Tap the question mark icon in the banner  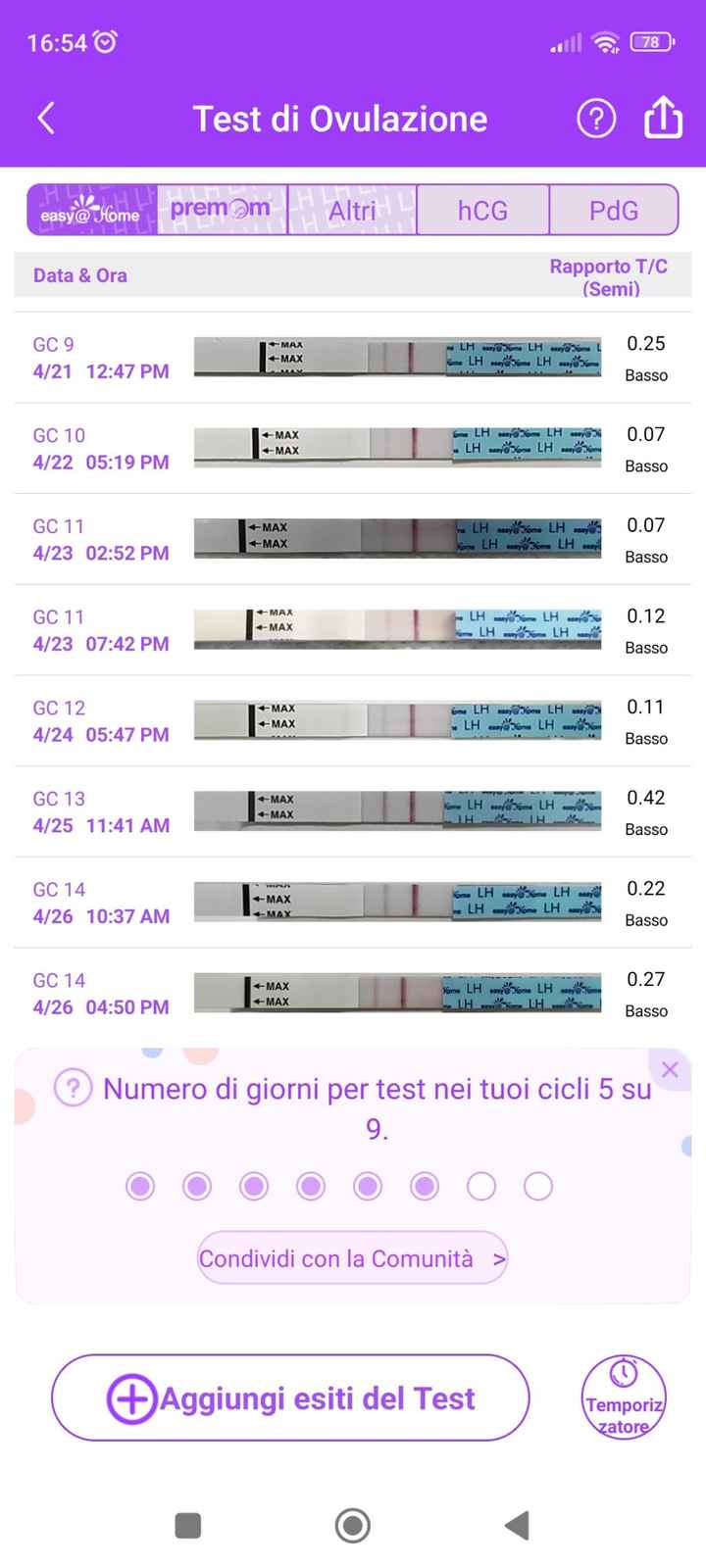72,1088
